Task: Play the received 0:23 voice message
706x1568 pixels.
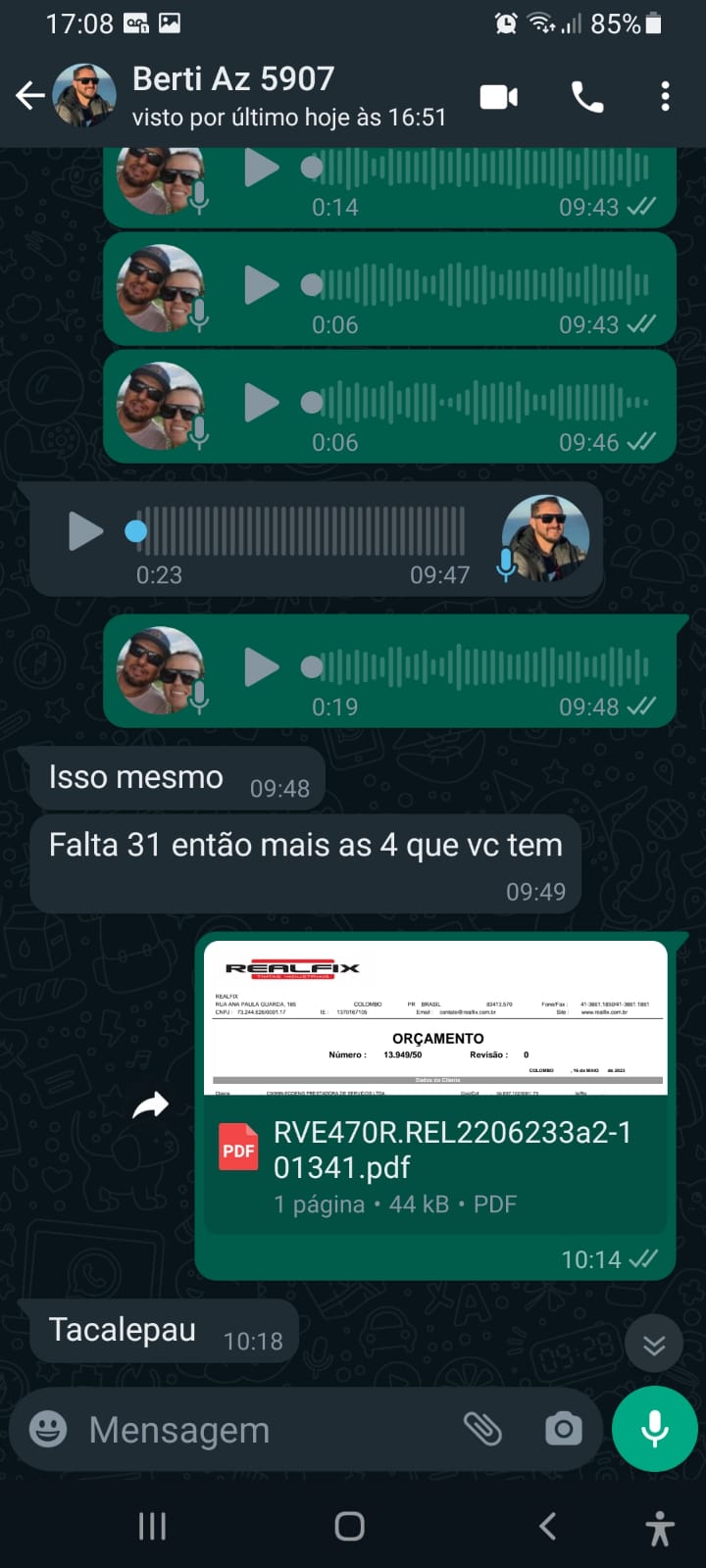Action: click(x=86, y=531)
